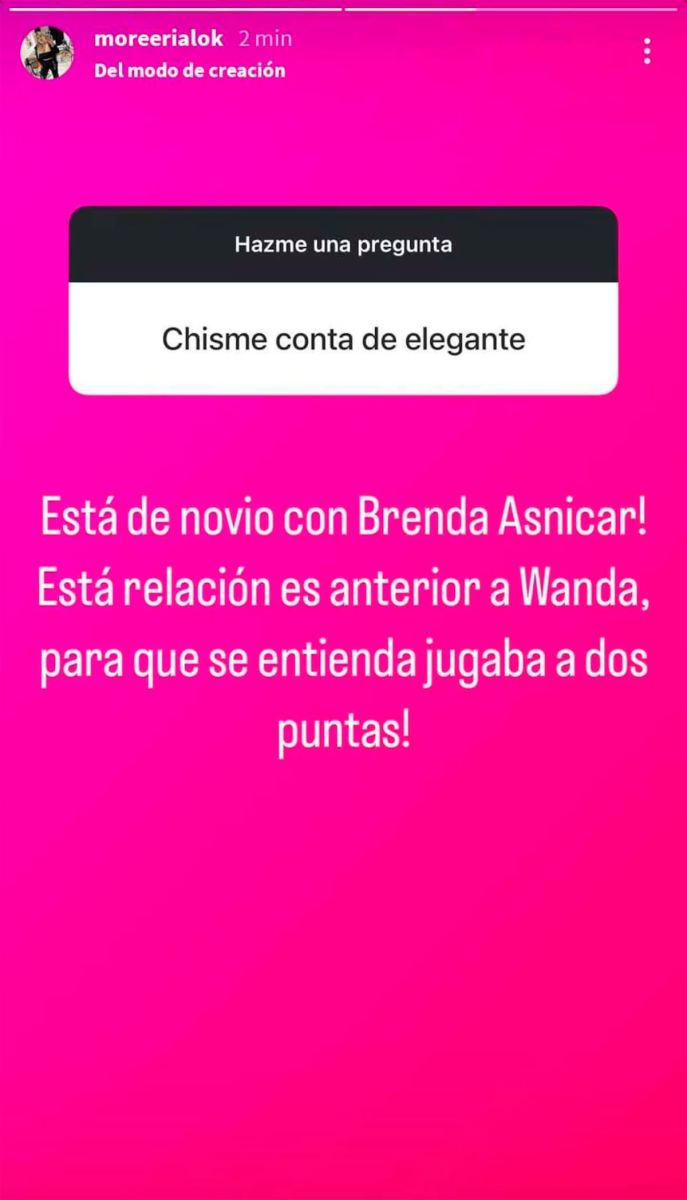Tap the moreerialok username

pos(158,40)
